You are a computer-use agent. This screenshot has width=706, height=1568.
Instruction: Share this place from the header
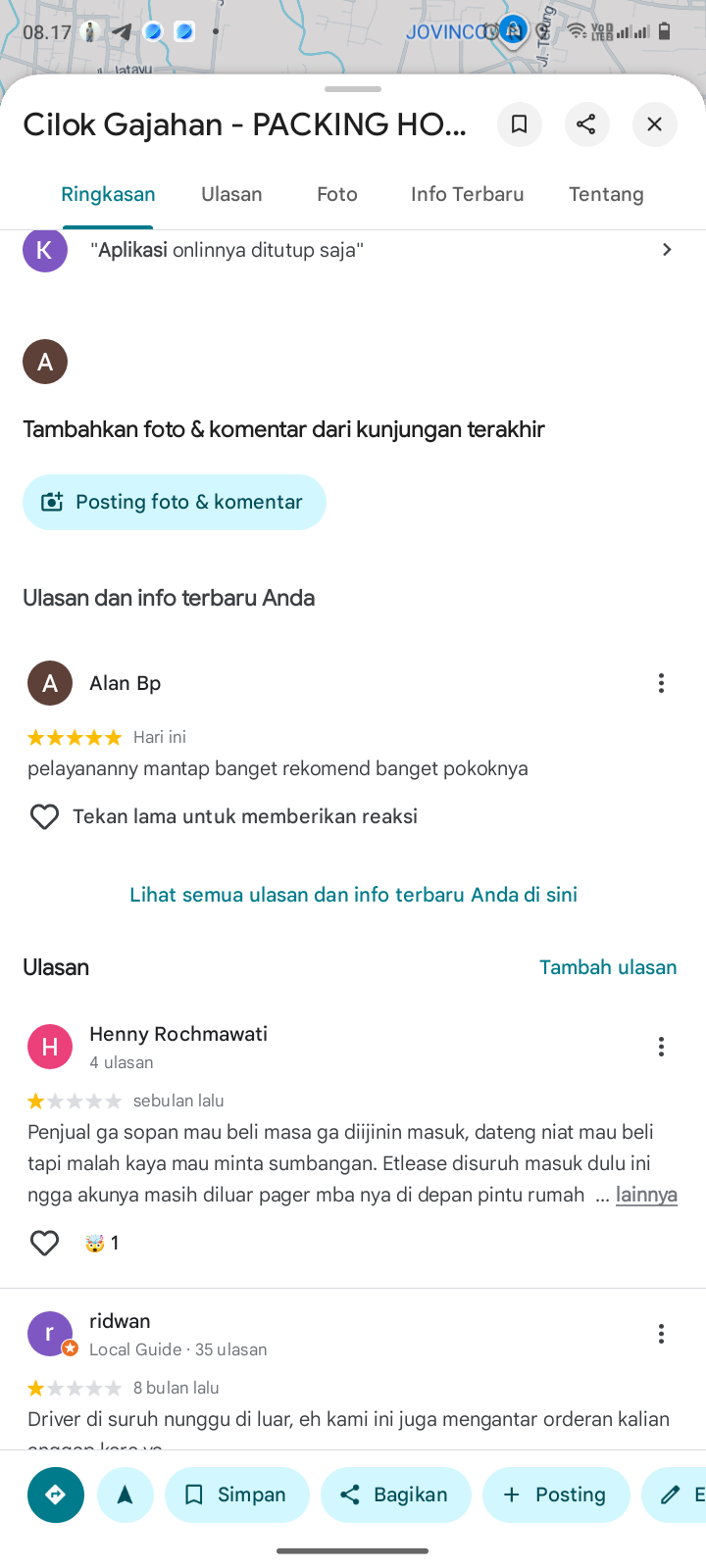(x=586, y=124)
